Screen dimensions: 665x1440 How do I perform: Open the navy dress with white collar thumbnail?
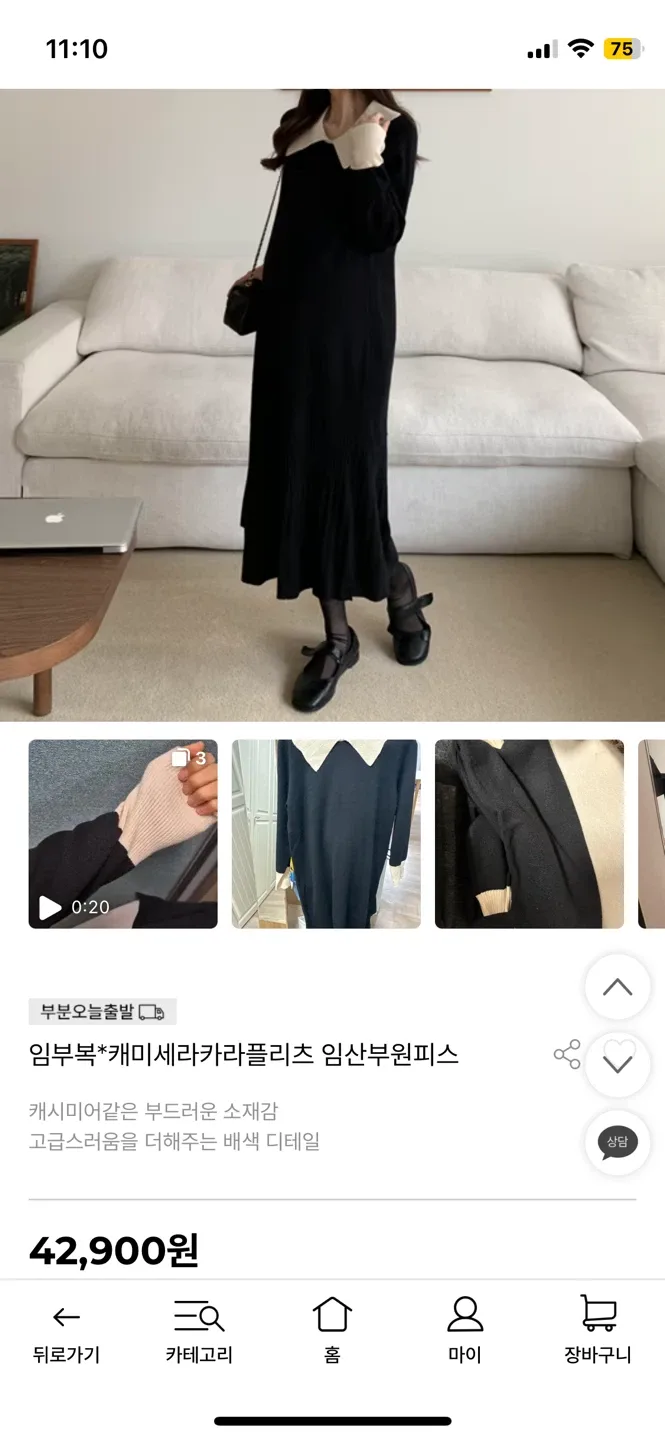(x=326, y=834)
